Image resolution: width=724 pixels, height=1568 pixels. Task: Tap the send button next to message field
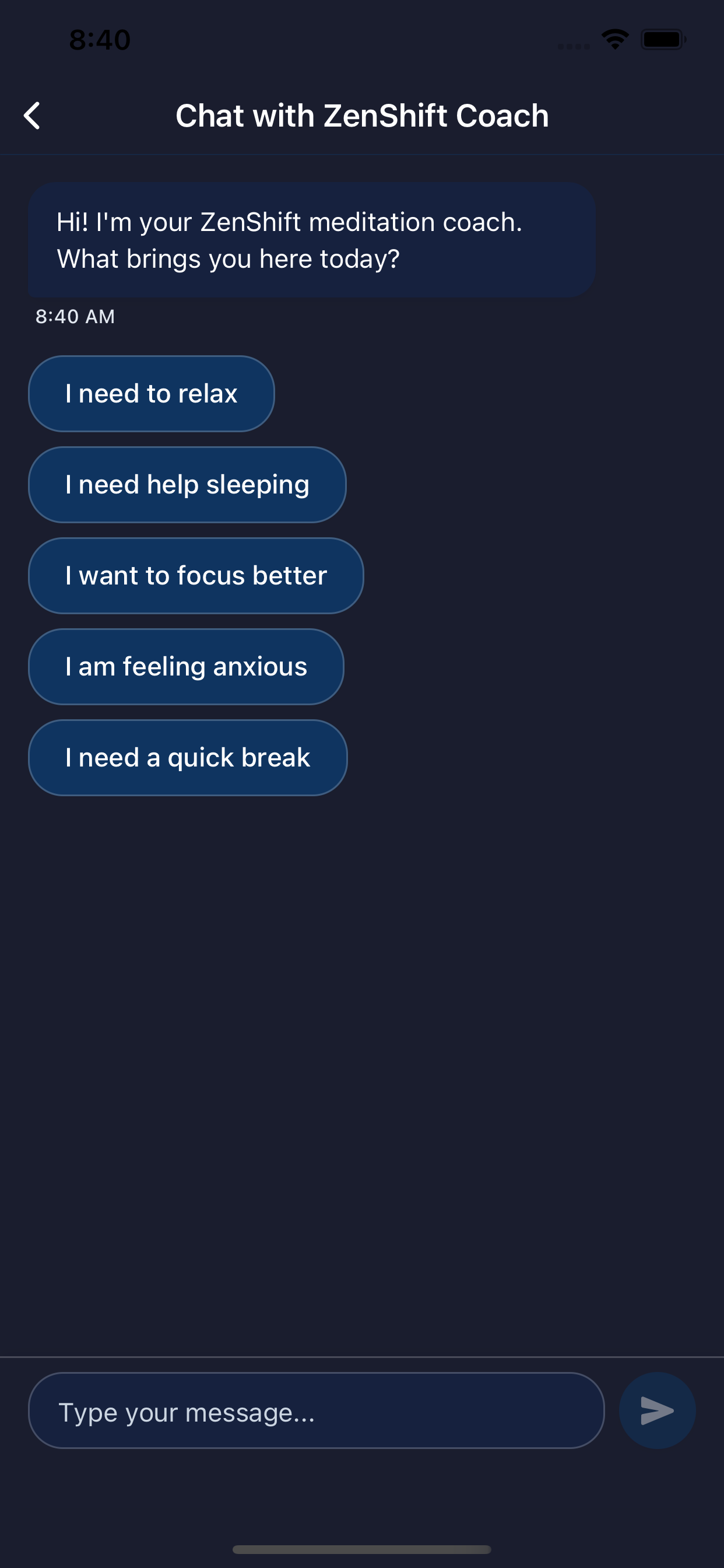pos(656,1411)
